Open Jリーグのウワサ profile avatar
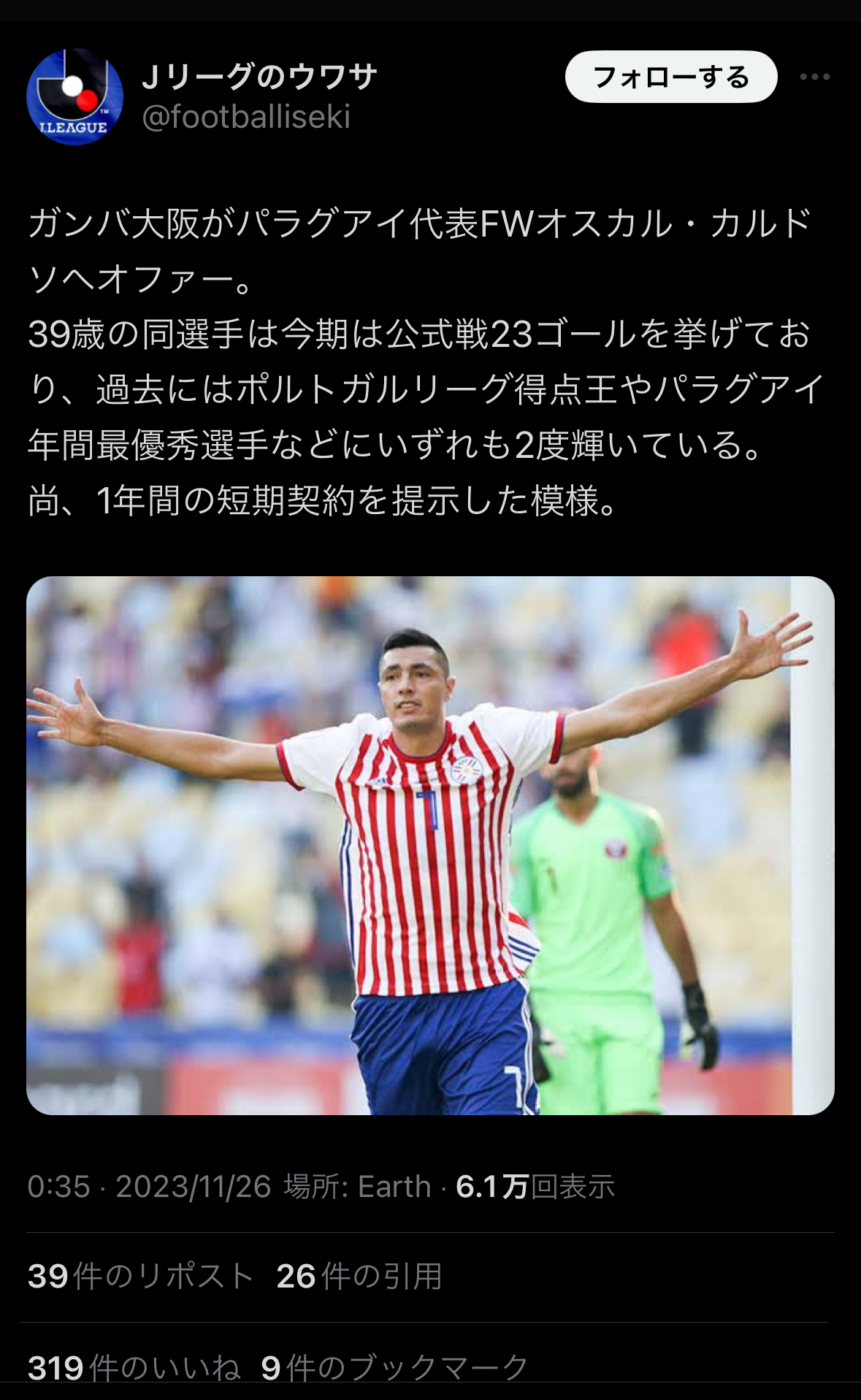Image resolution: width=861 pixels, height=1400 pixels. pyautogui.click(x=74, y=96)
